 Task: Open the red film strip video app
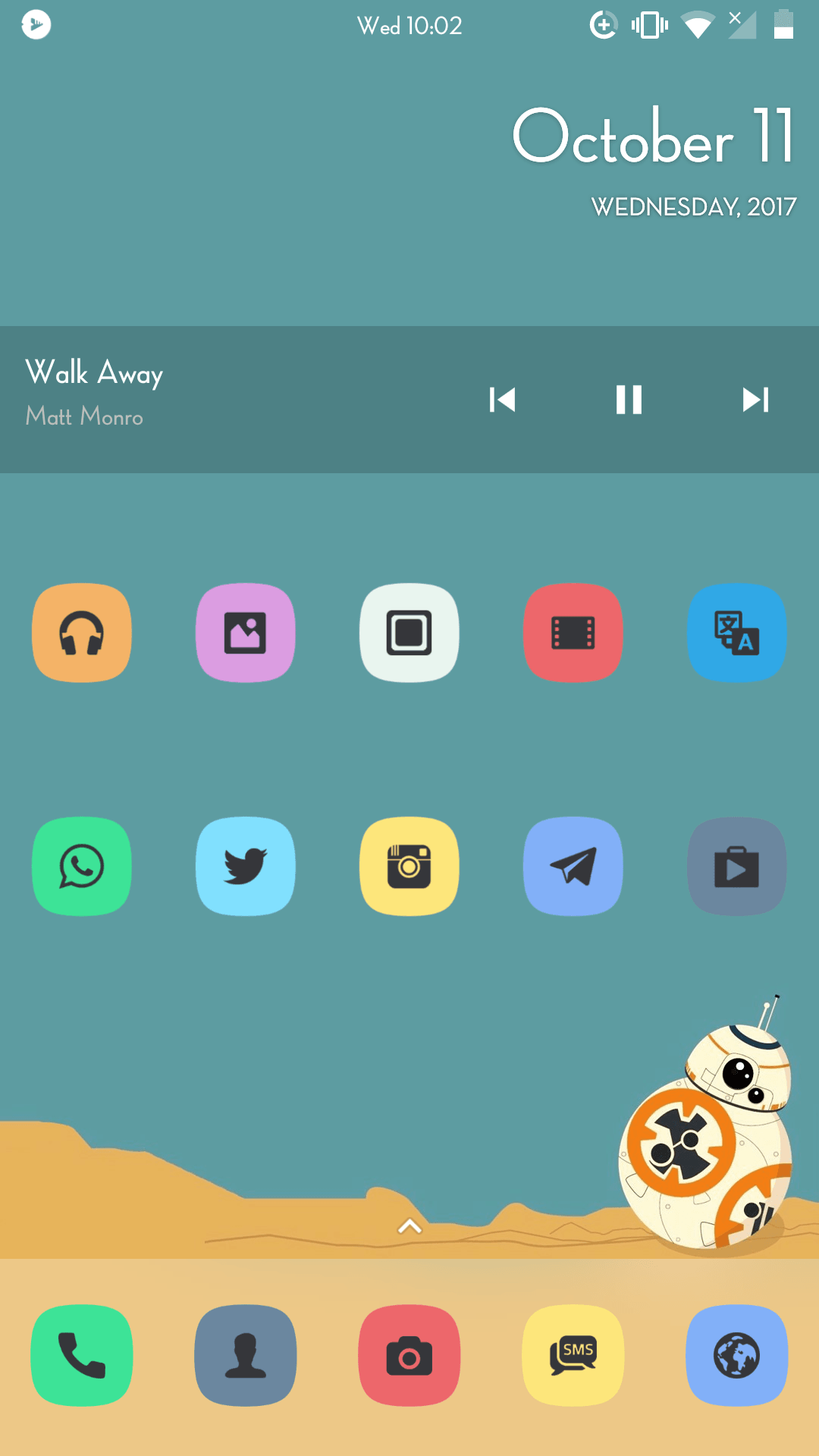click(573, 632)
